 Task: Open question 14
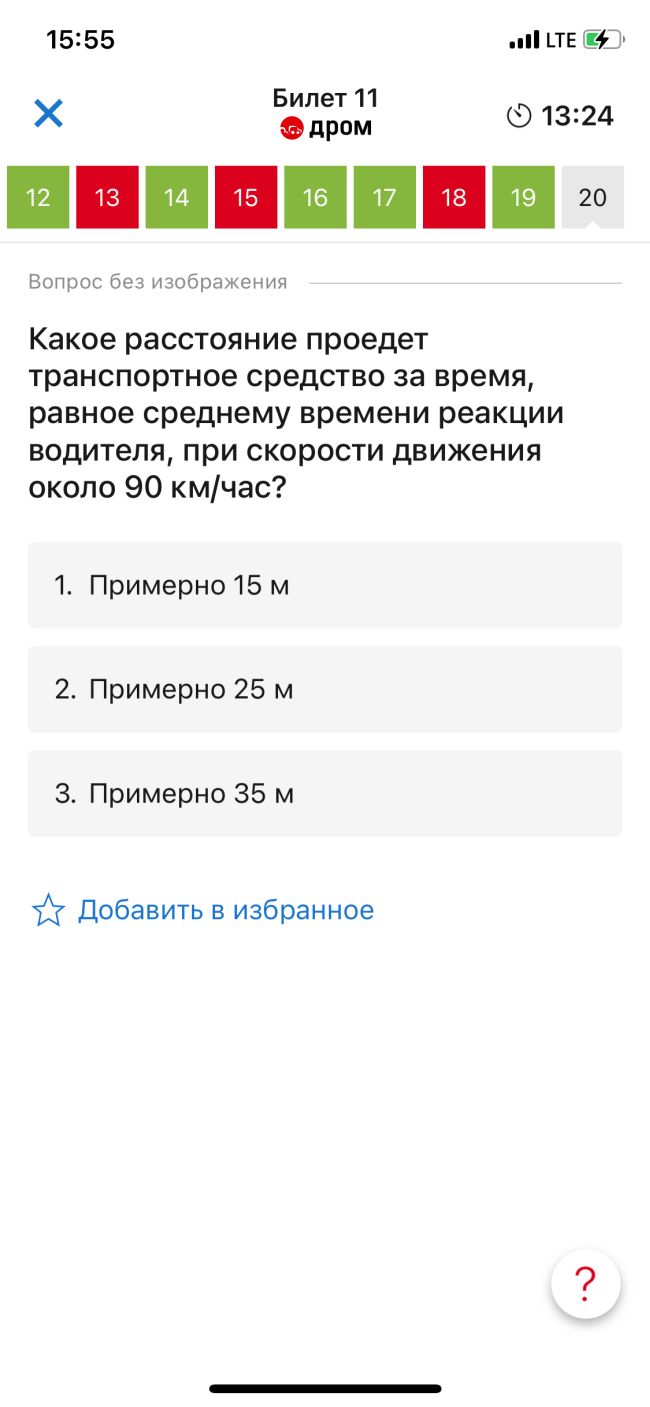[176, 197]
